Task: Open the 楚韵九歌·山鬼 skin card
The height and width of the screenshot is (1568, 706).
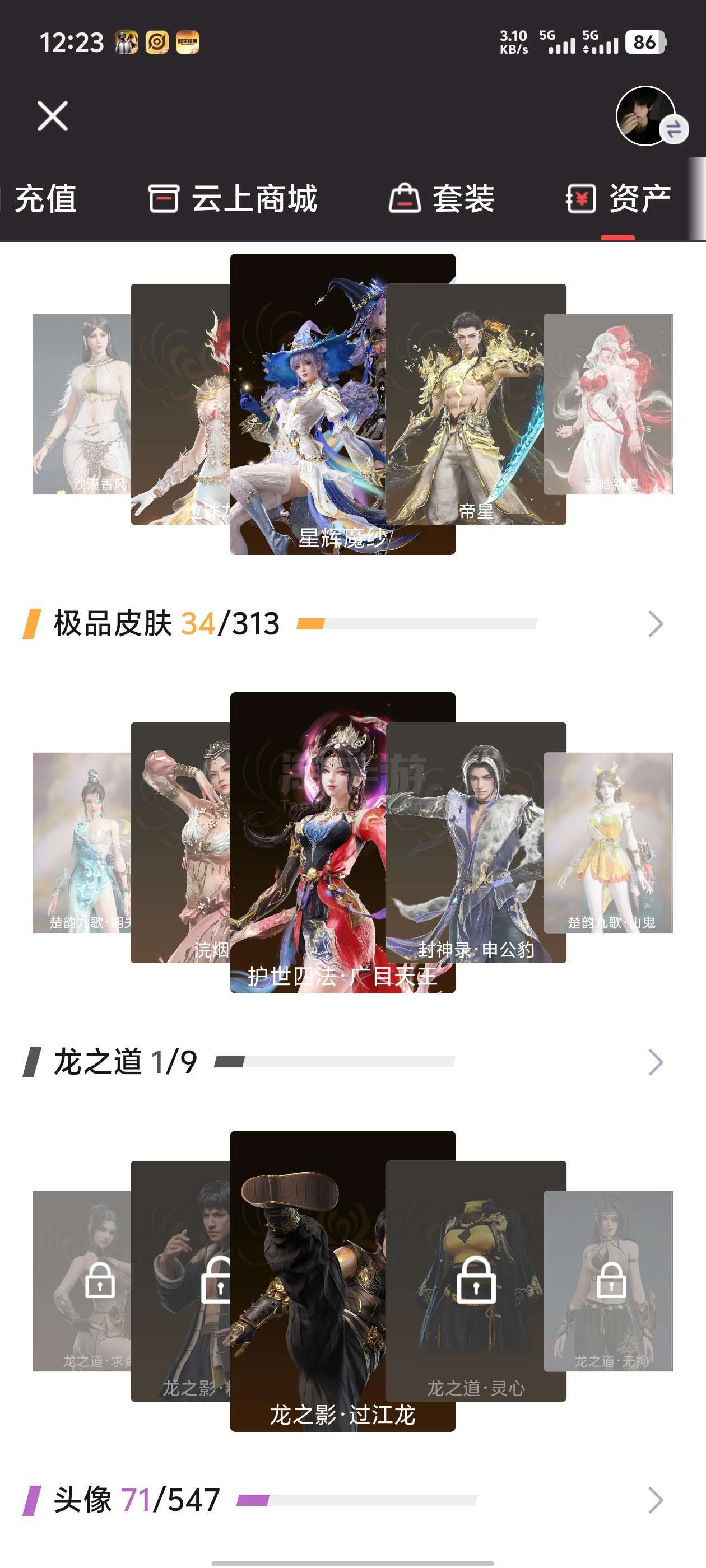Action: click(x=609, y=842)
